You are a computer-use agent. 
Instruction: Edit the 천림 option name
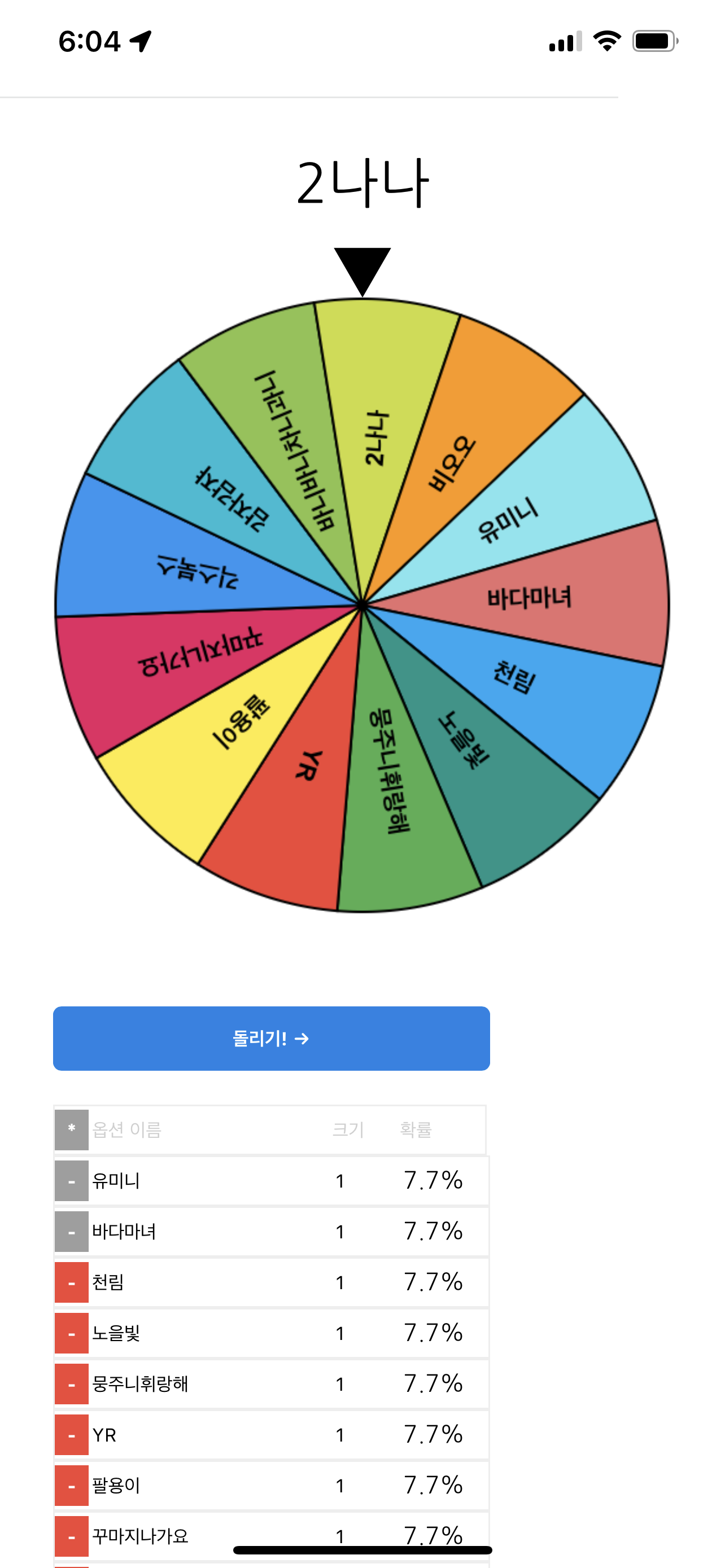point(201,1282)
